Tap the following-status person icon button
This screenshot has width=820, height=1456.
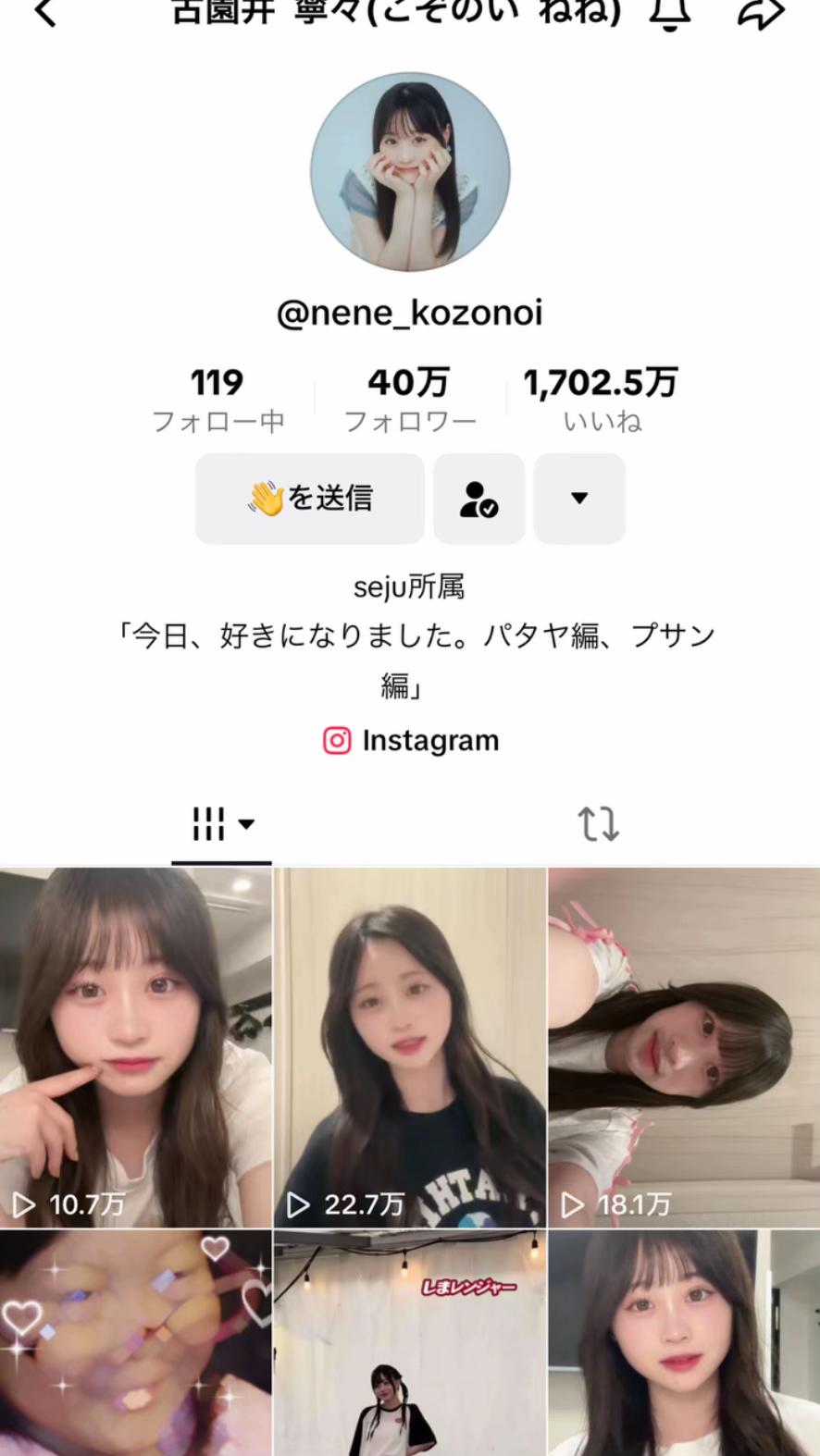(x=479, y=498)
